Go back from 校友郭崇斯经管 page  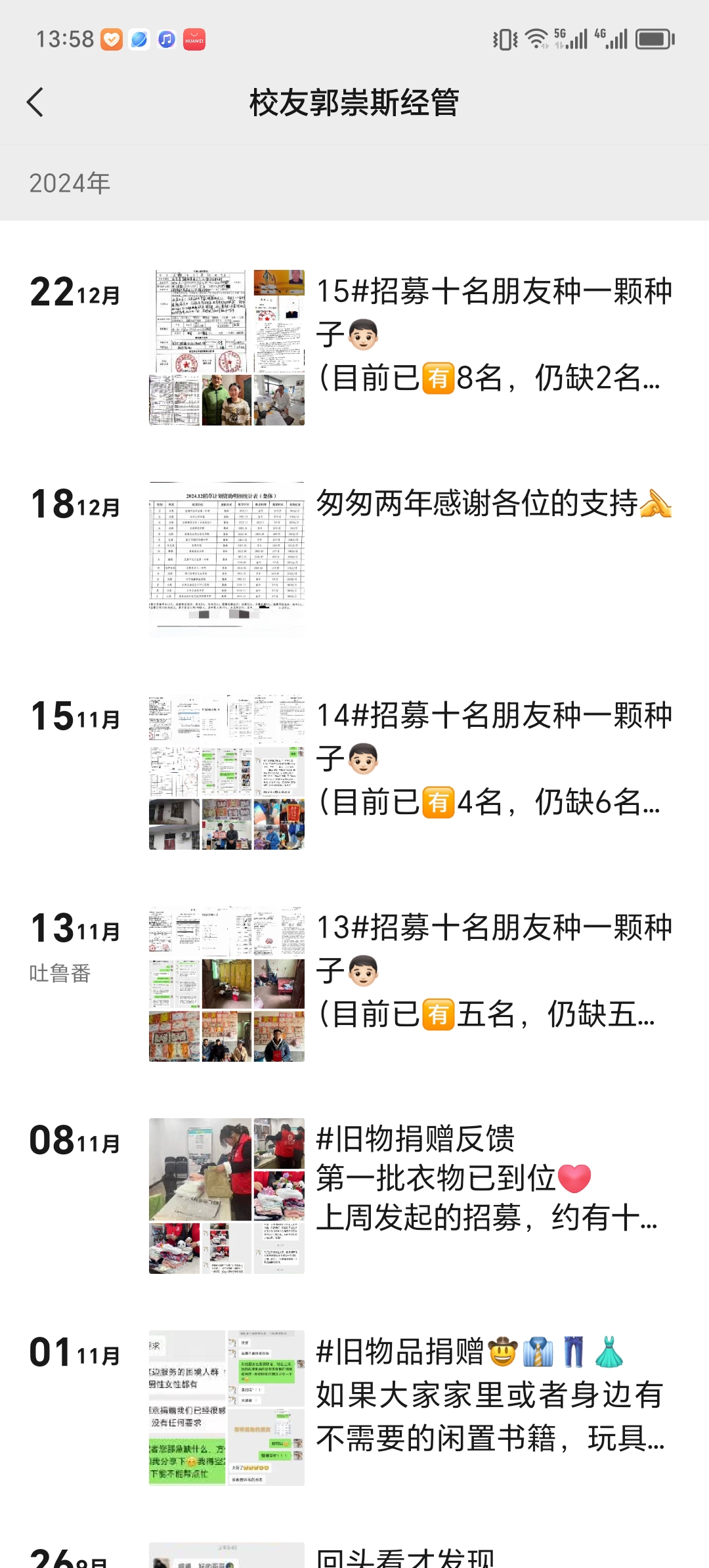[35, 102]
